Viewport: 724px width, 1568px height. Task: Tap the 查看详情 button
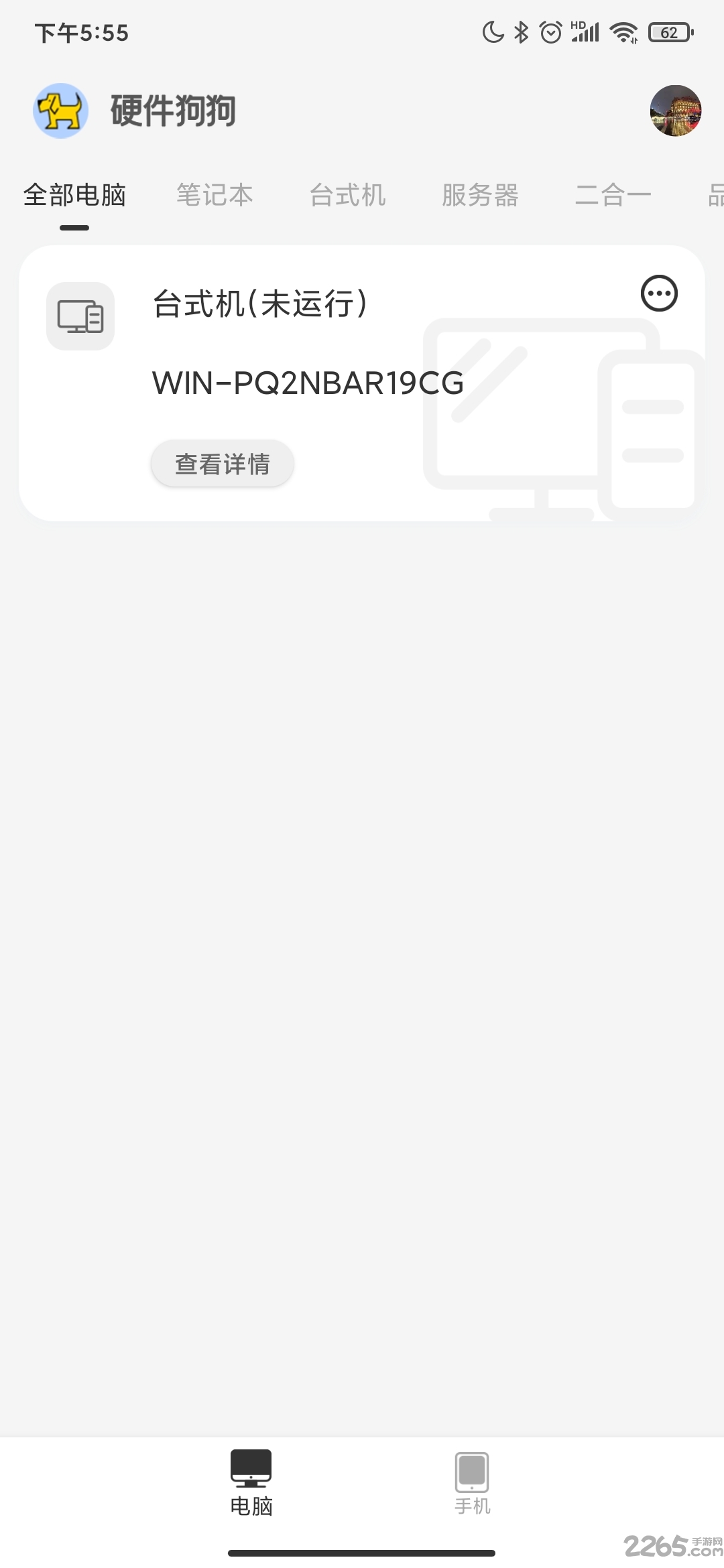[x=222, y=464]
